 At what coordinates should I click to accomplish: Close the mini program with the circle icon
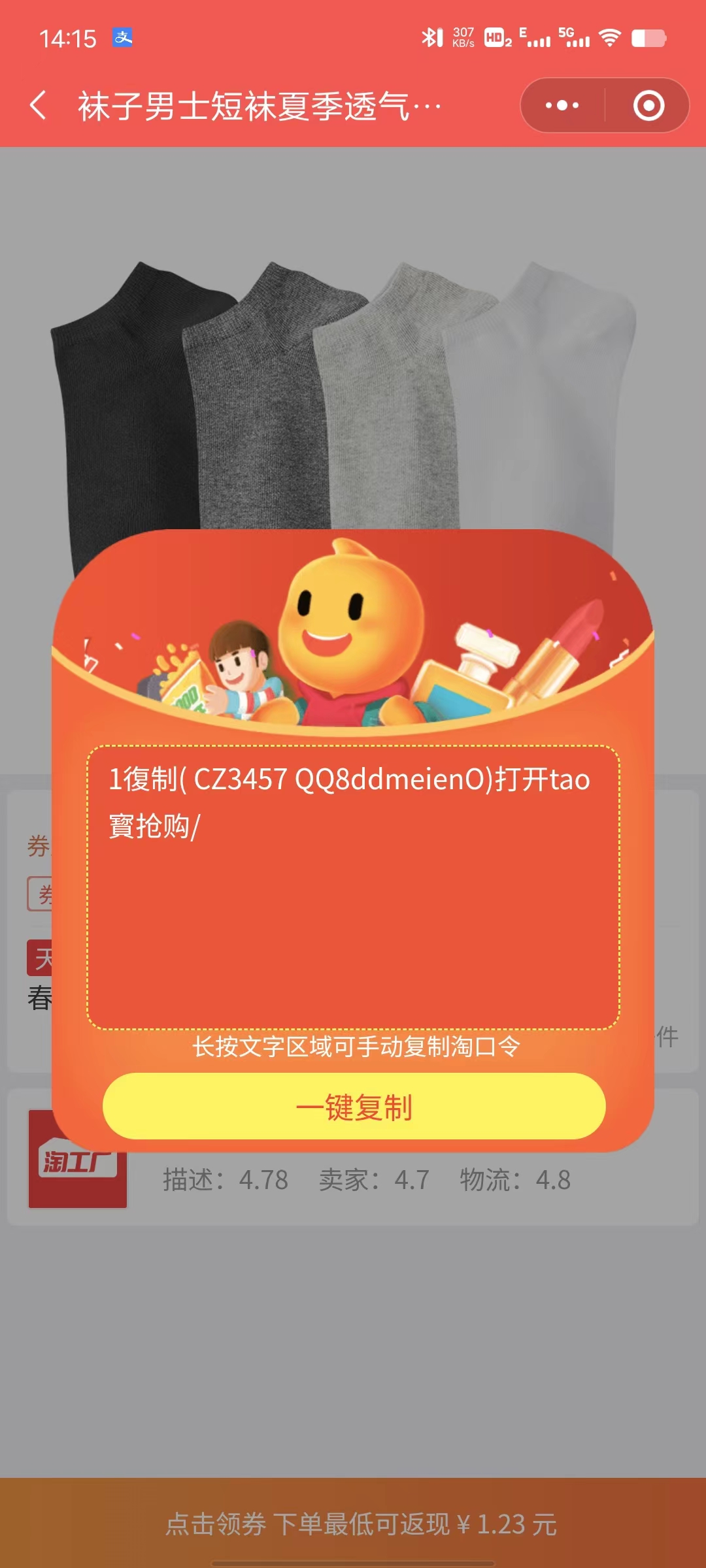pos(648,105)
